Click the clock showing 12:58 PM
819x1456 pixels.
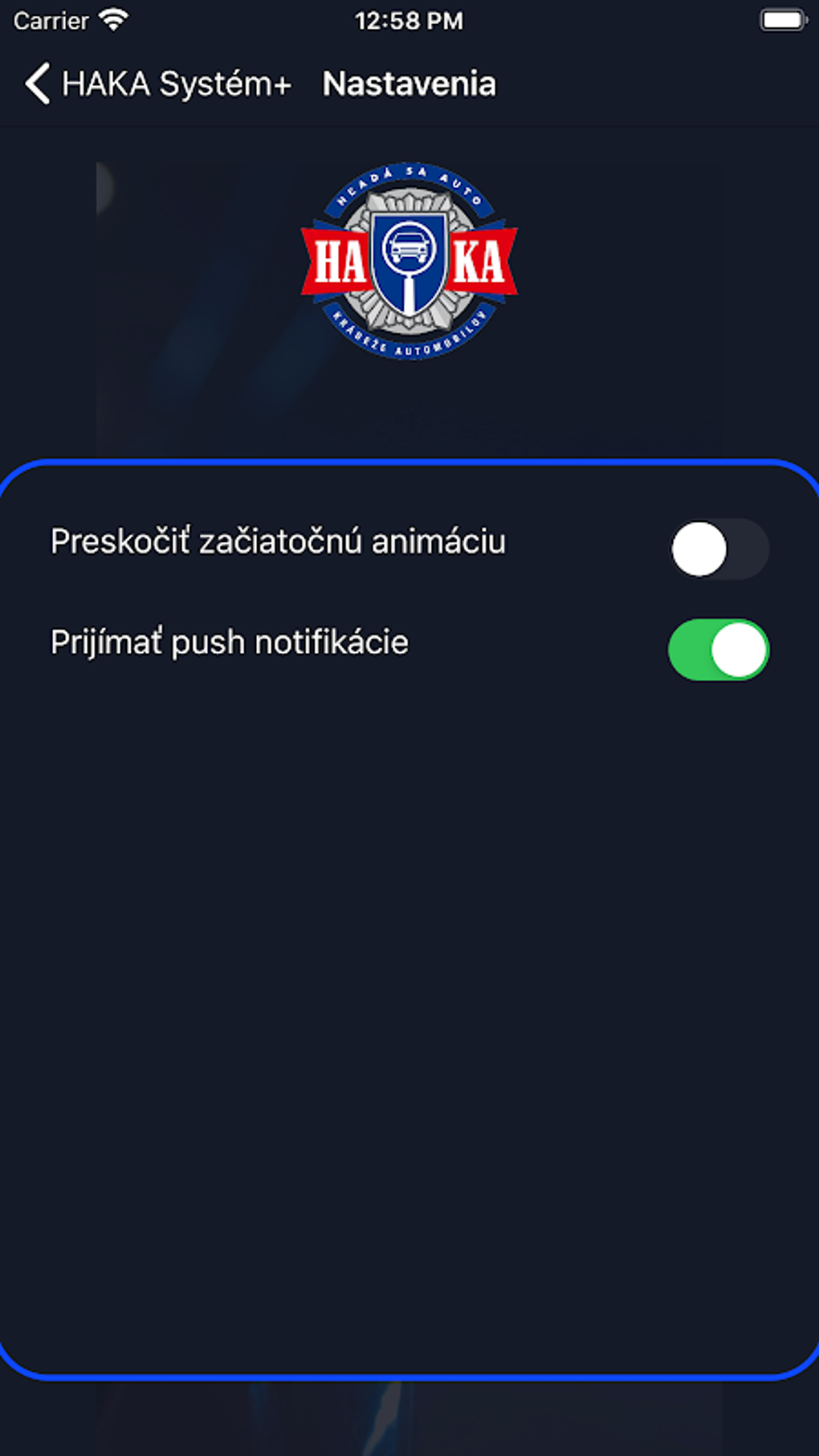tap(409, 20)
